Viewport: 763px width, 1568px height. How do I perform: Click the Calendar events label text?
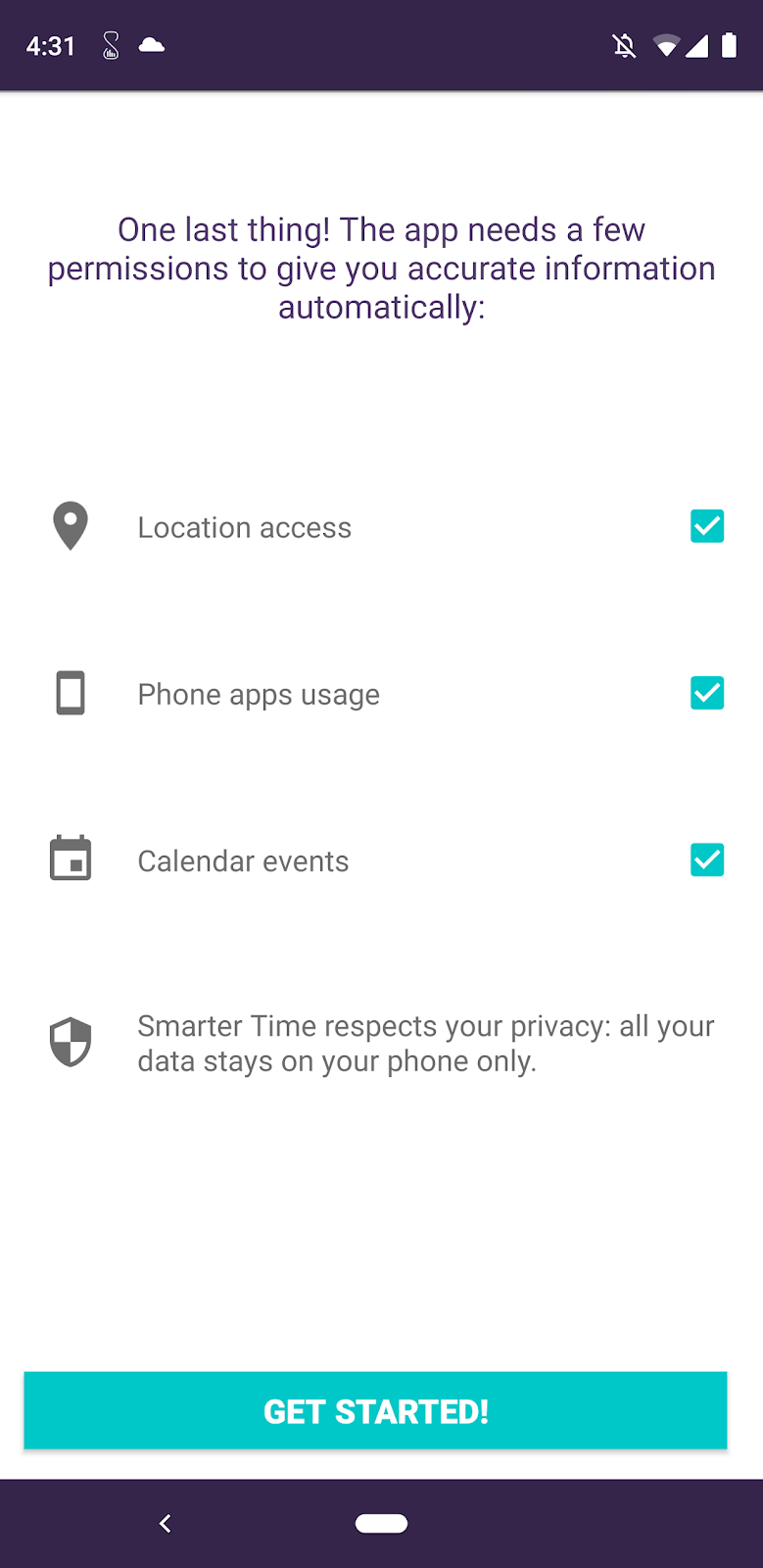tap(243, 860)
